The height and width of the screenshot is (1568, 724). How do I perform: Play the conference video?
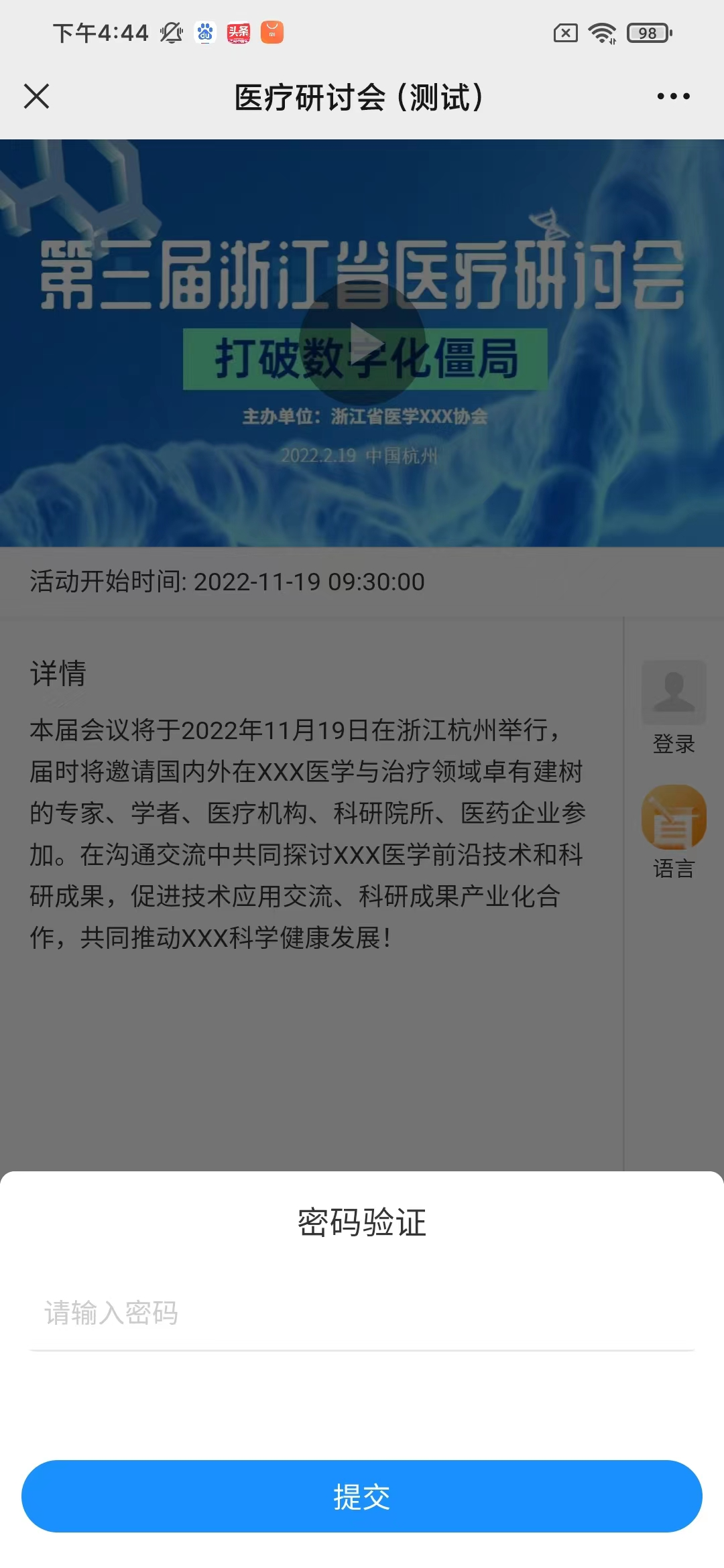coord(362,342)
